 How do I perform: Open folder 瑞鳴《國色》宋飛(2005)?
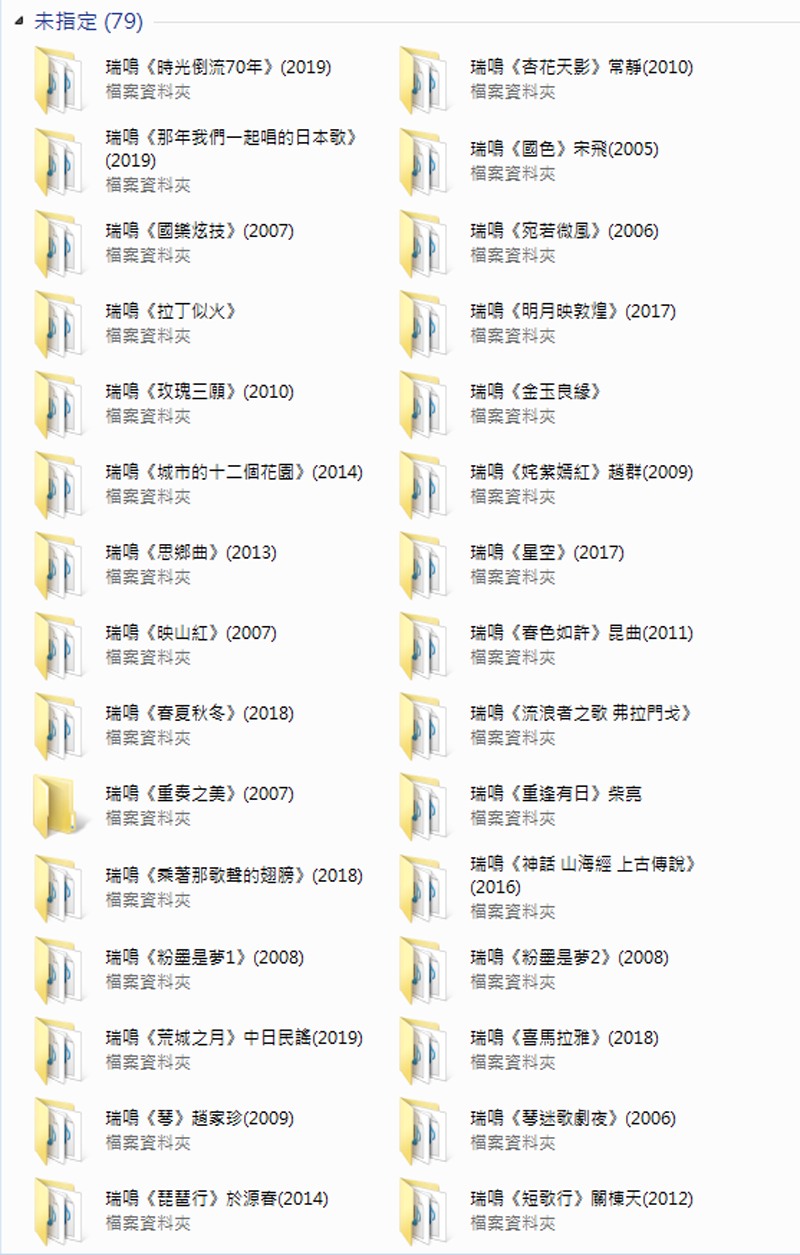pos(564,149)
